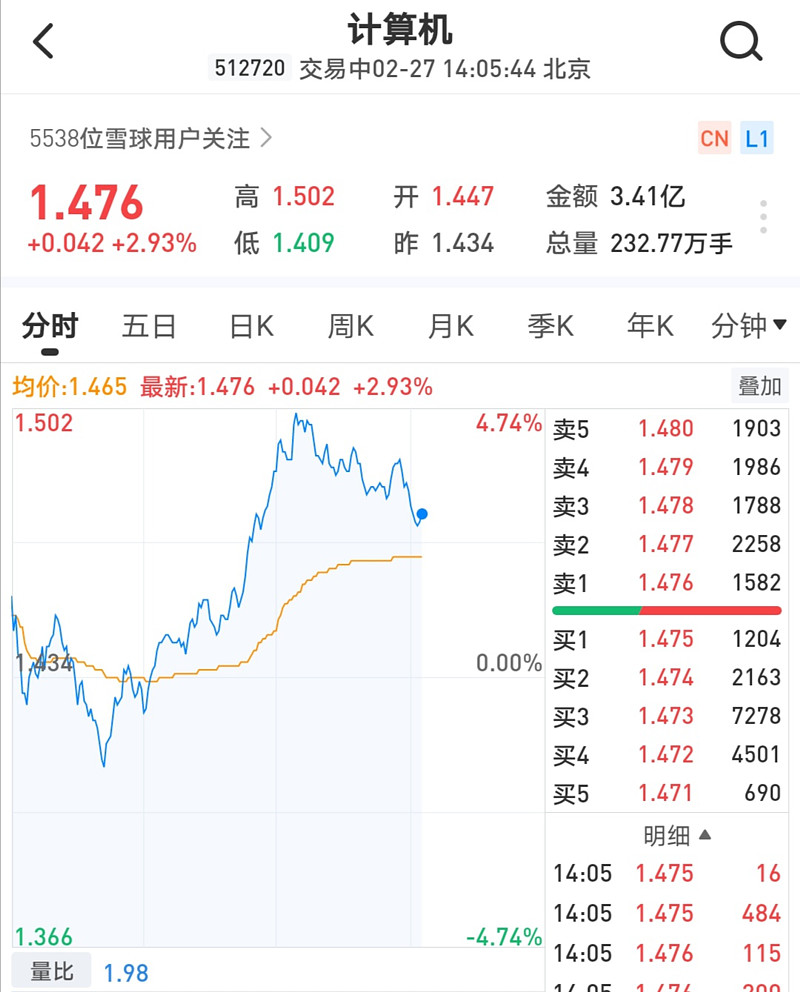The height and width of the screenshot is (992, 800).
Task: Switch to the 年K yearly chart tab
Action: [649, 326]
